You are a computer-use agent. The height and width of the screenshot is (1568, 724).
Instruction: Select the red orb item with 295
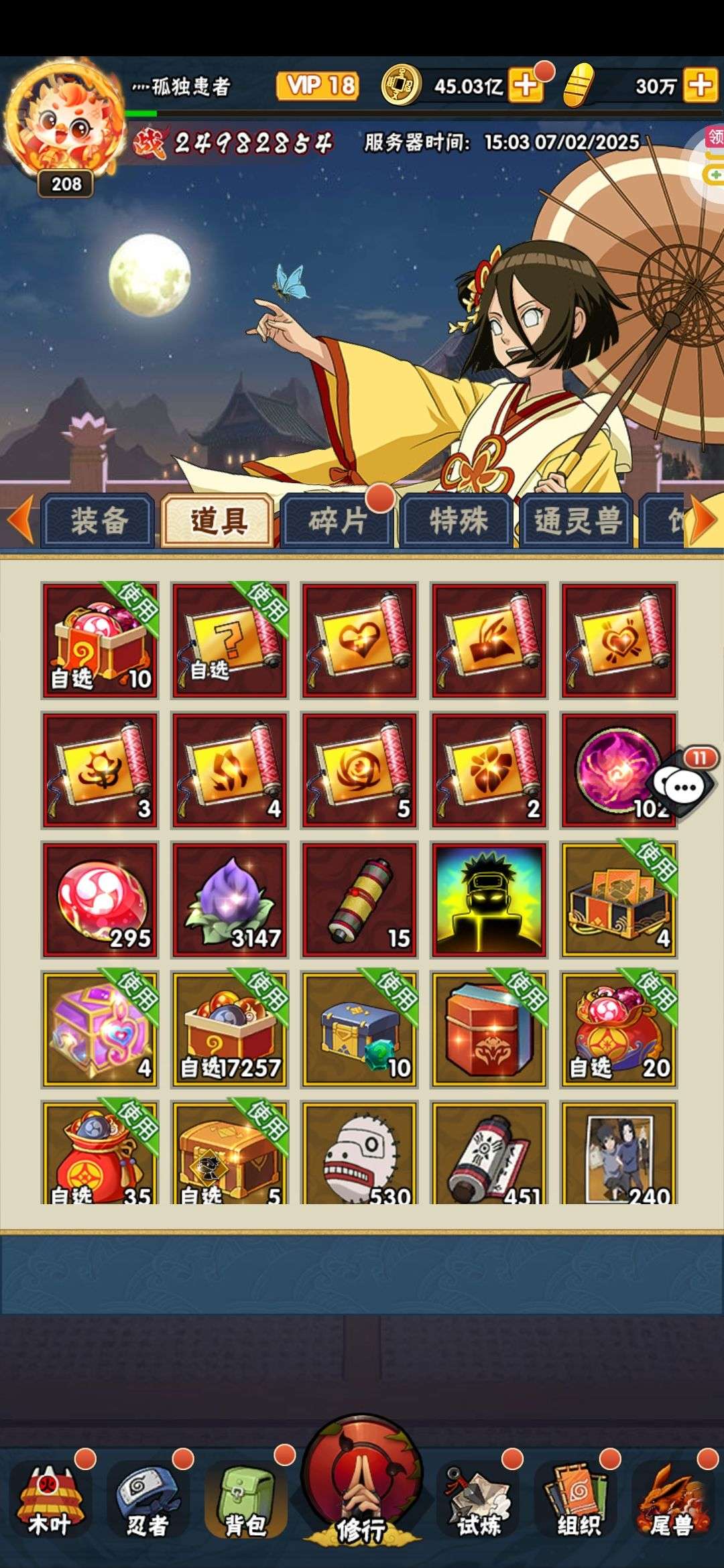tap(100, 900)
